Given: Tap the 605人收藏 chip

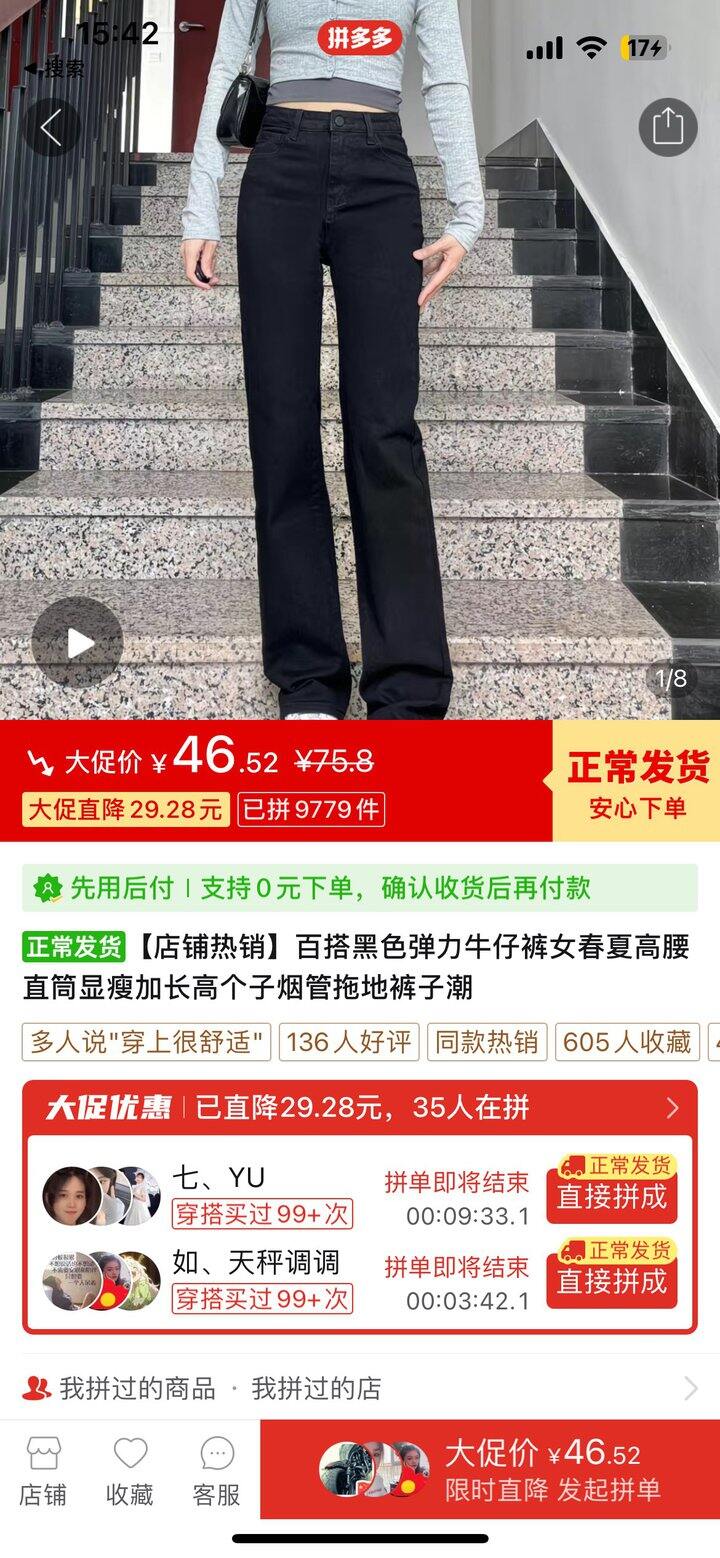Looking at the screenshot, I should tap(627, 1042).
